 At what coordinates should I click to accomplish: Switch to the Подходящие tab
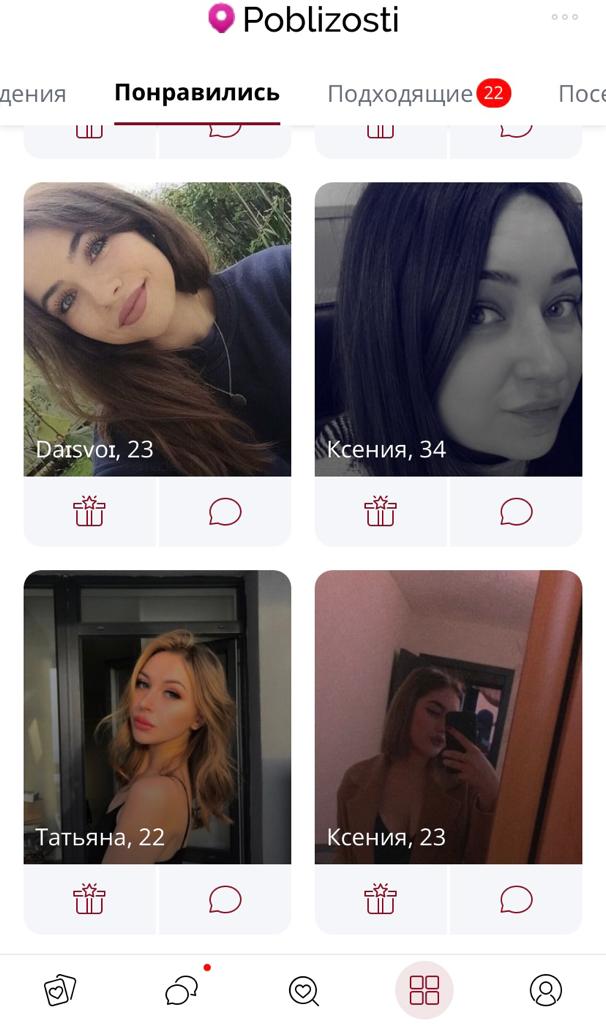point(400,95)
